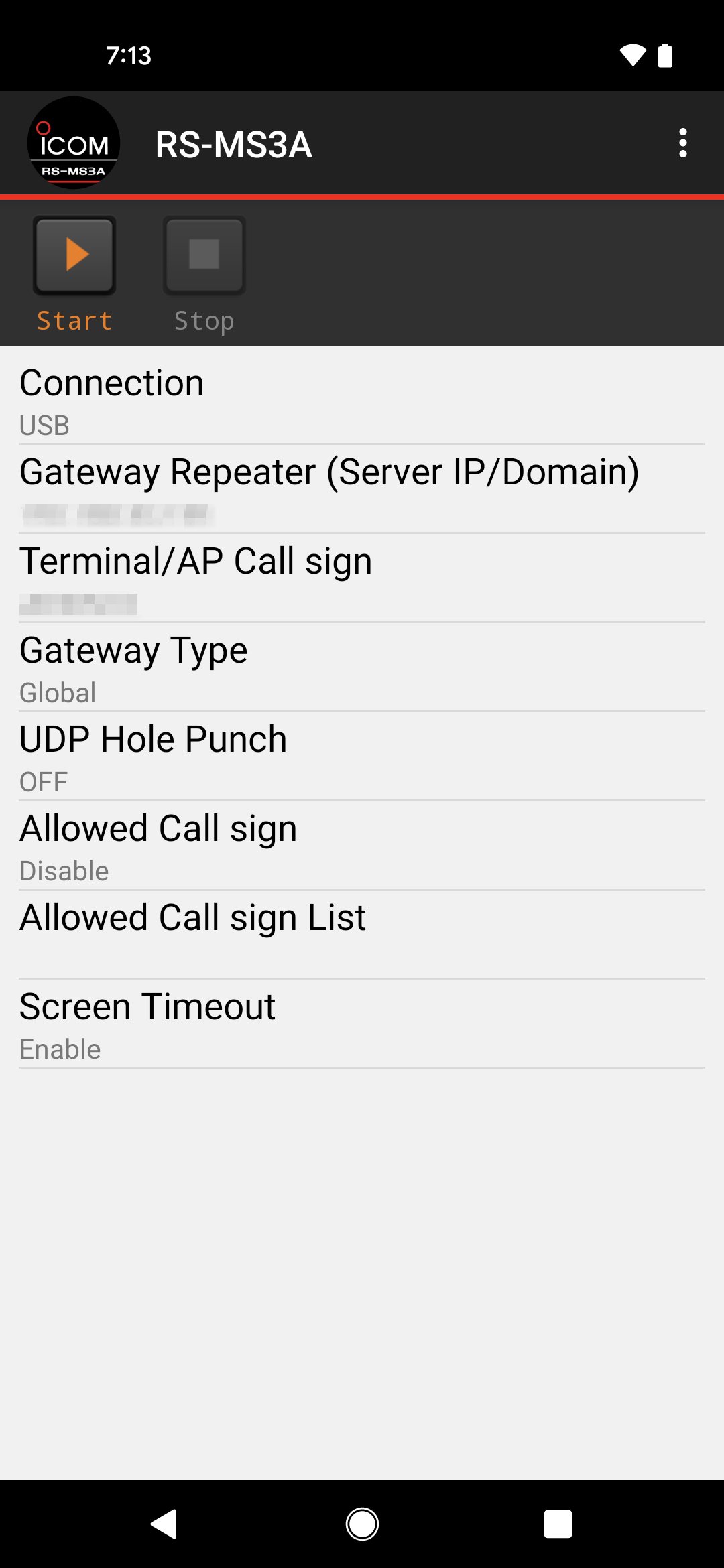Go to the home screen
This screenshot has width=724, height=1568.
[x=362, y=1524]
